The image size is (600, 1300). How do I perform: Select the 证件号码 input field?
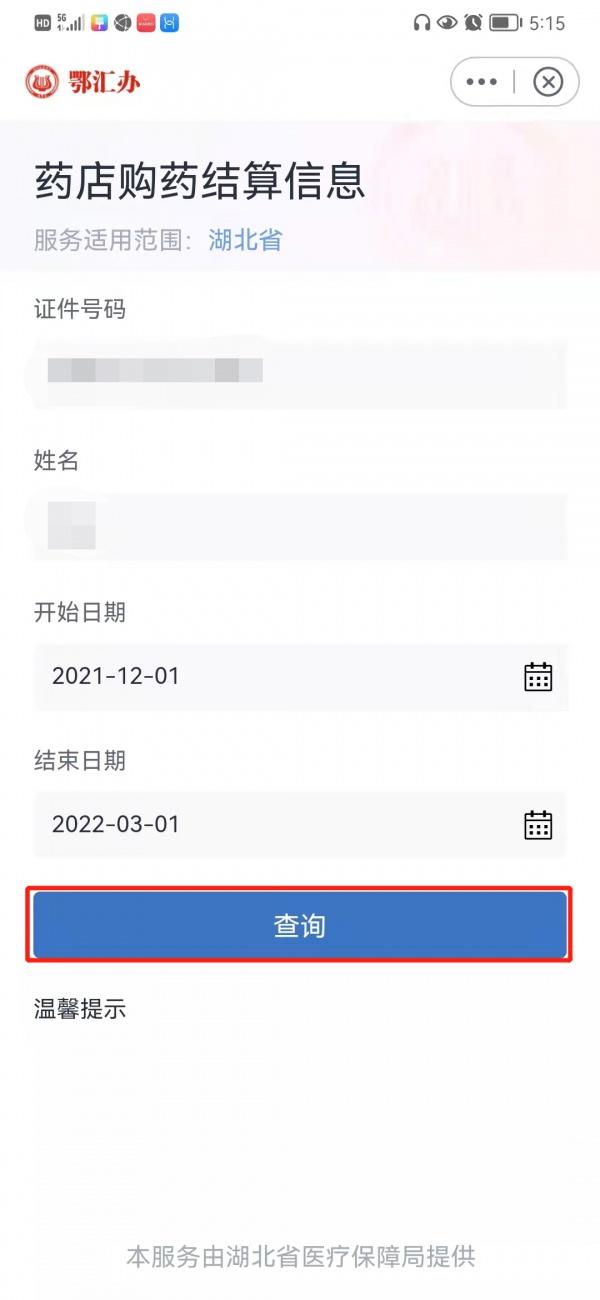point(300,372)
